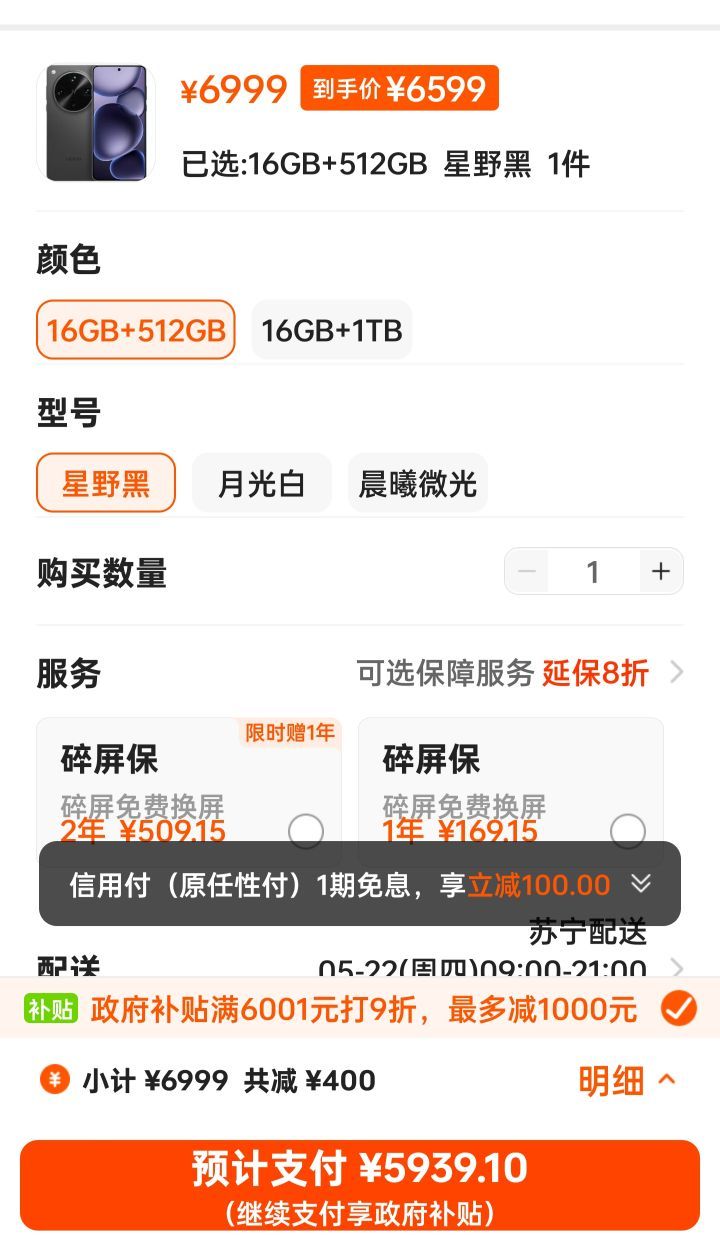This screenshot has width=720, height=1251.
Task: Expand the 信用付 1期免息 banner
Action: point(641,884)
